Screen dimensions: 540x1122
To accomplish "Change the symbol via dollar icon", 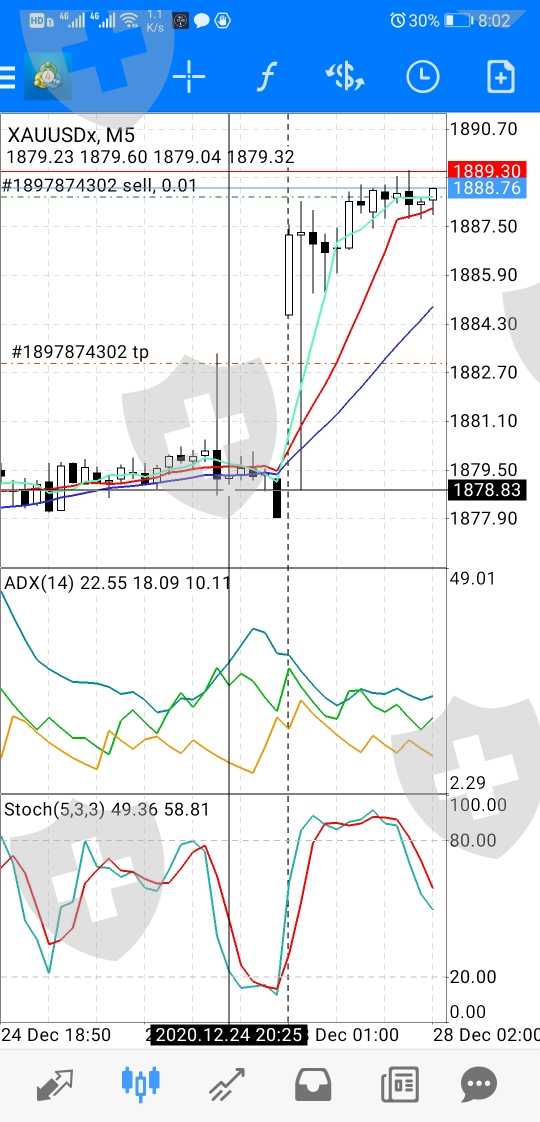I will (x=345, y=77).
